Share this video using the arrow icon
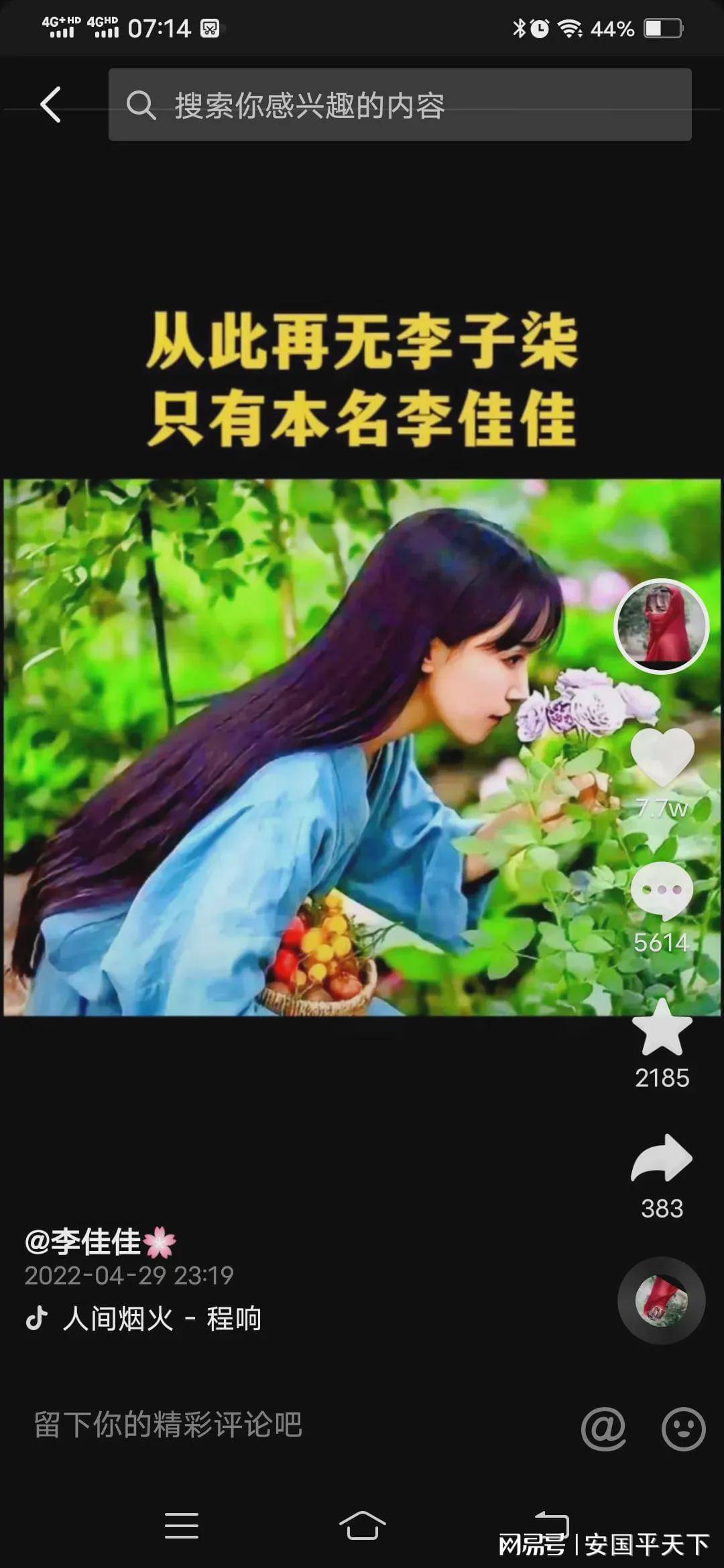724x1568 pixels. [x=662, y=1158]
